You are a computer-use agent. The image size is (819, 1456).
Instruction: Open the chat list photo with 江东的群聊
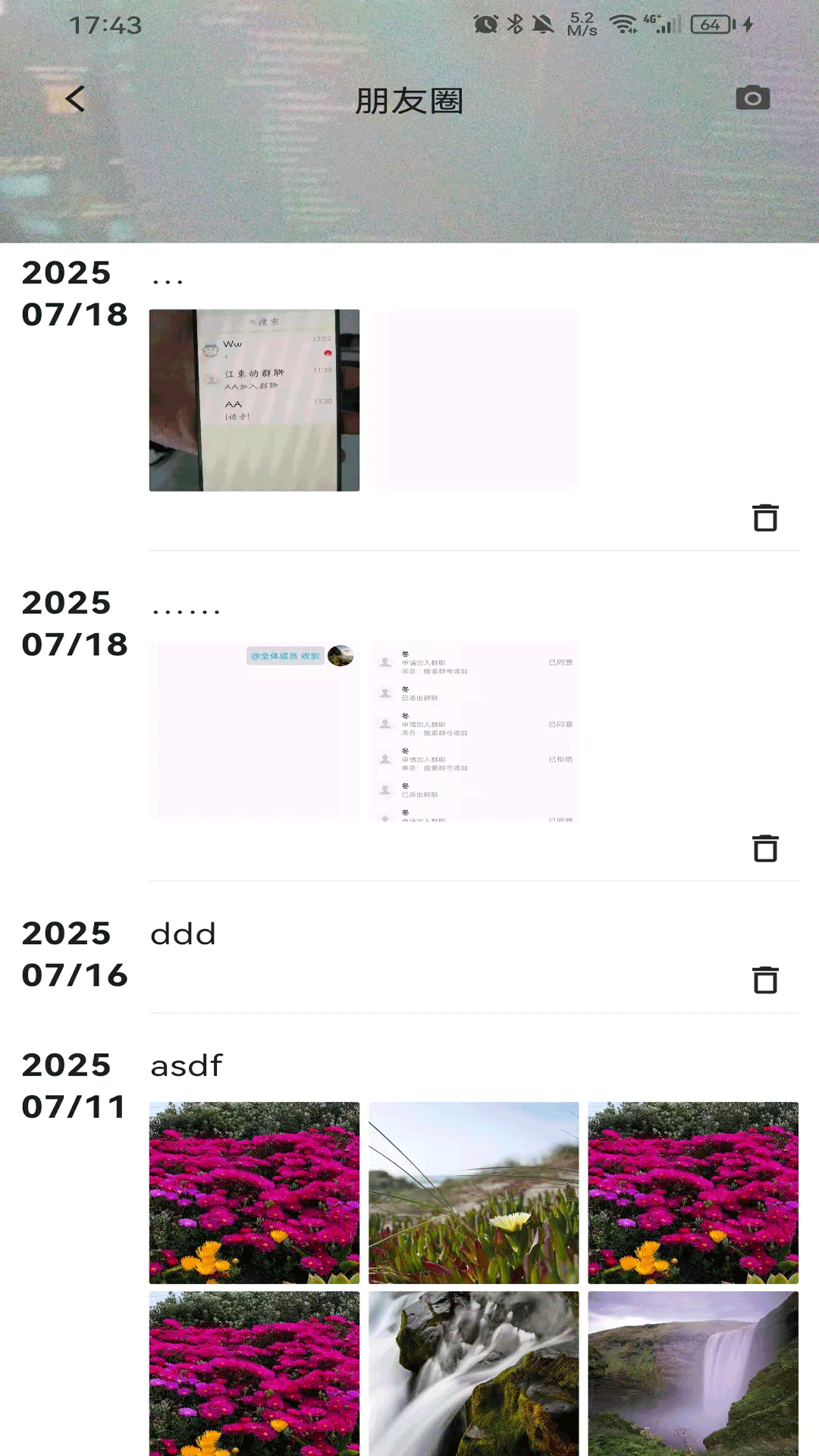coord(254,400)
